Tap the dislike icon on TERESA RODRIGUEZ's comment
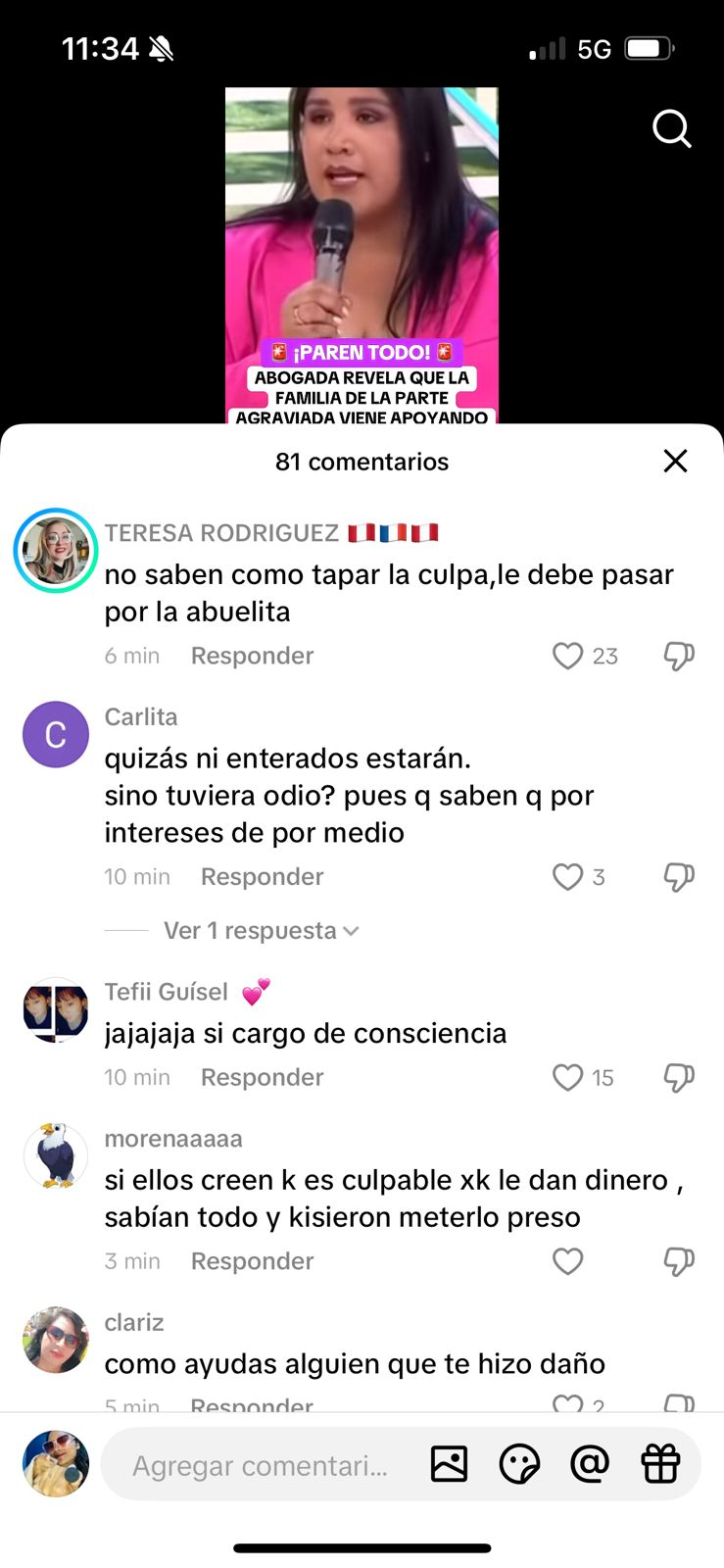 pos(678,656)
